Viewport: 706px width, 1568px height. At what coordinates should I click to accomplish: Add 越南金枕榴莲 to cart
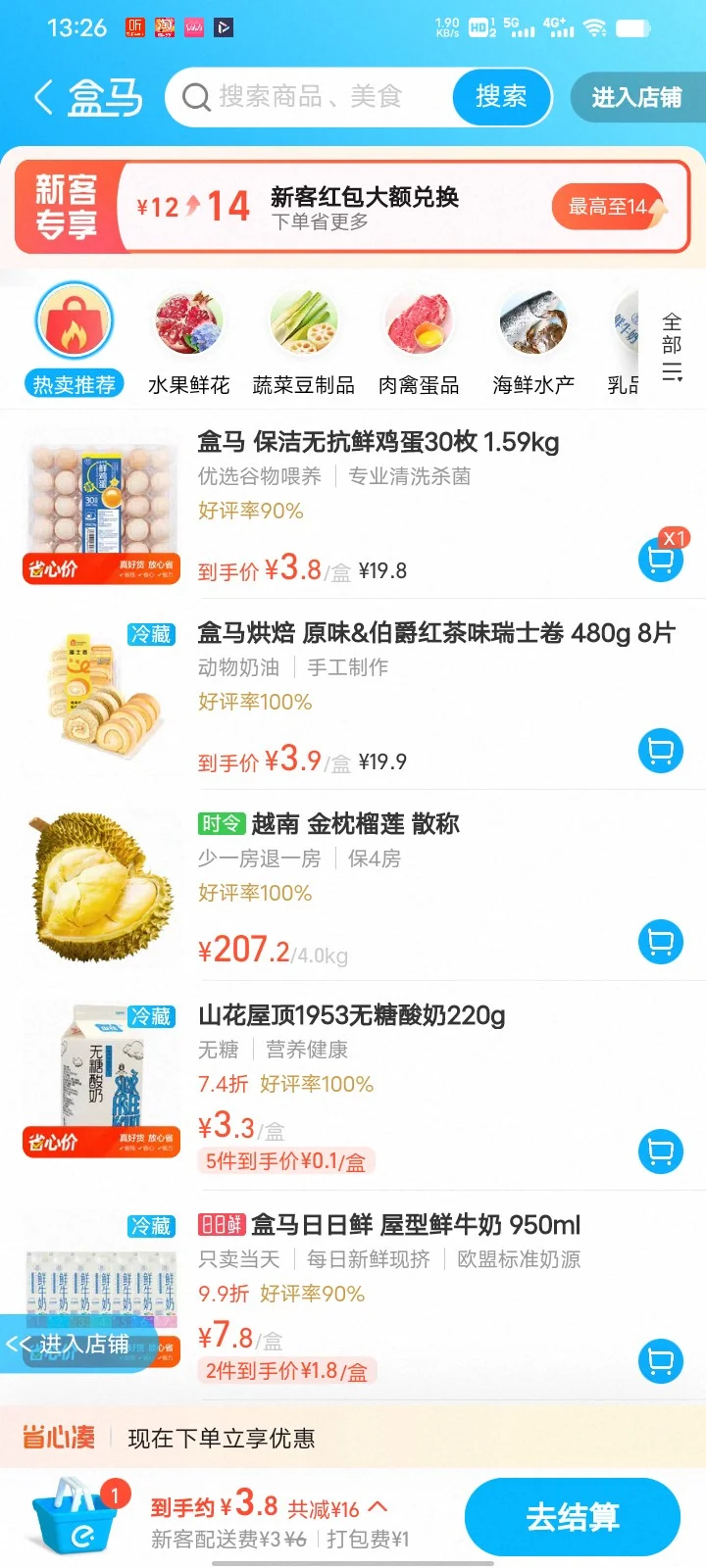tap(660, 942)
